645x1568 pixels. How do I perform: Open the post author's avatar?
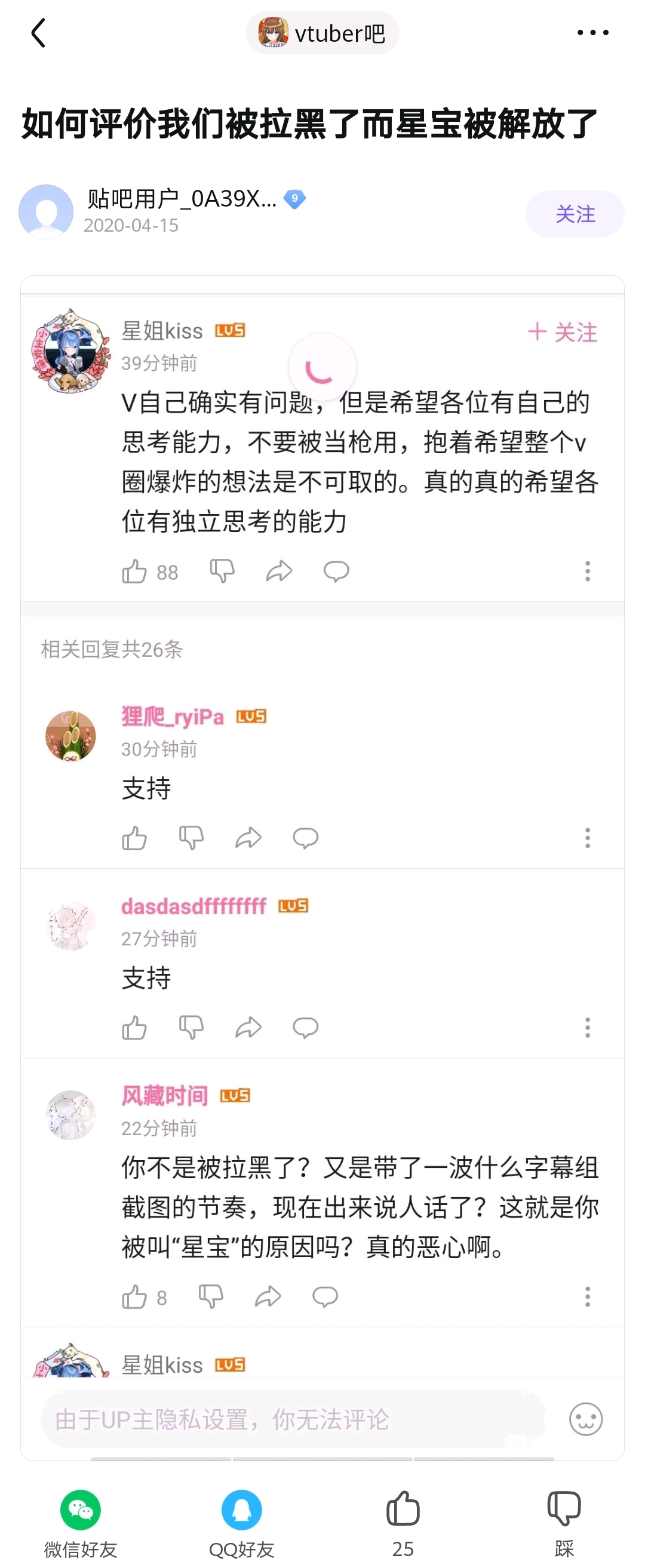(x=45, y=211)
